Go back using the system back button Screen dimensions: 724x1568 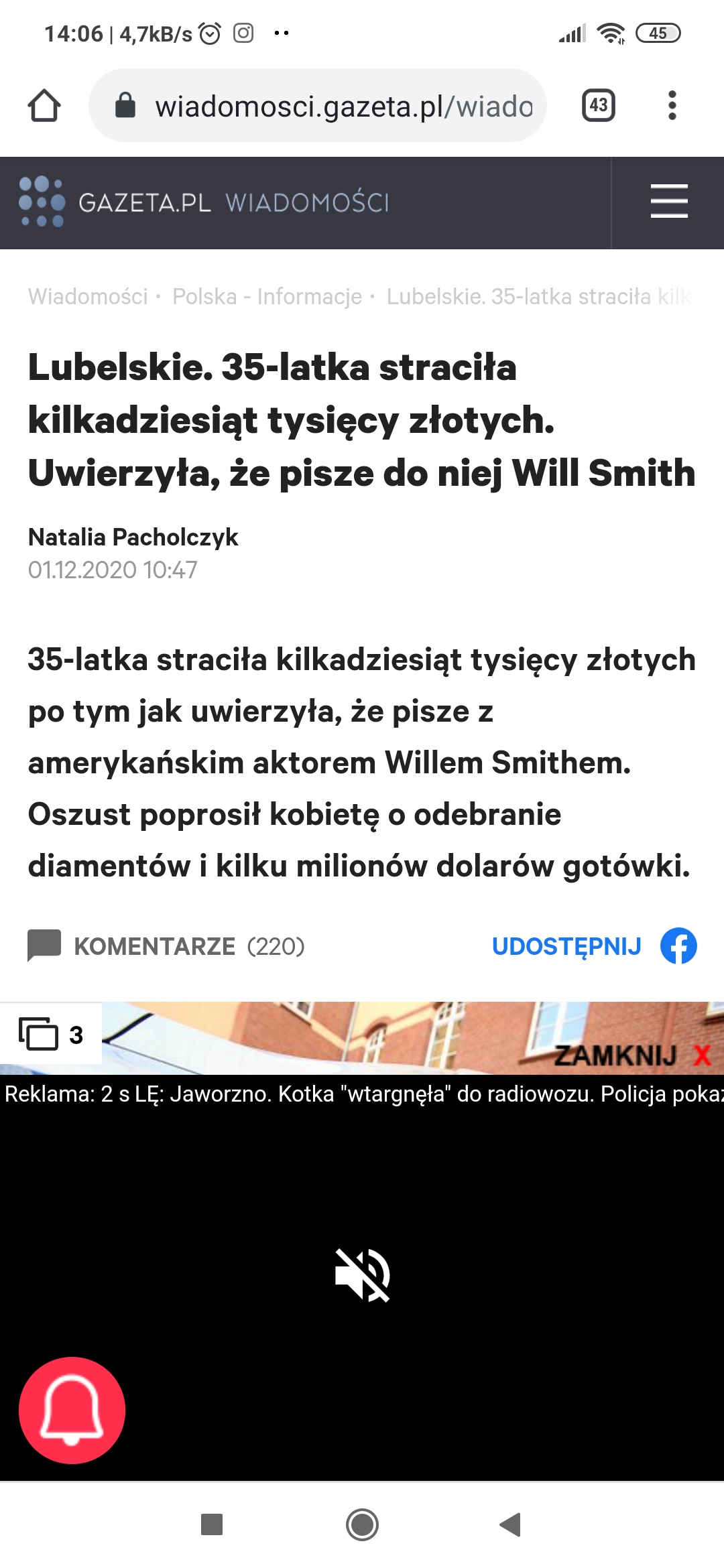tap(511, 1524)
